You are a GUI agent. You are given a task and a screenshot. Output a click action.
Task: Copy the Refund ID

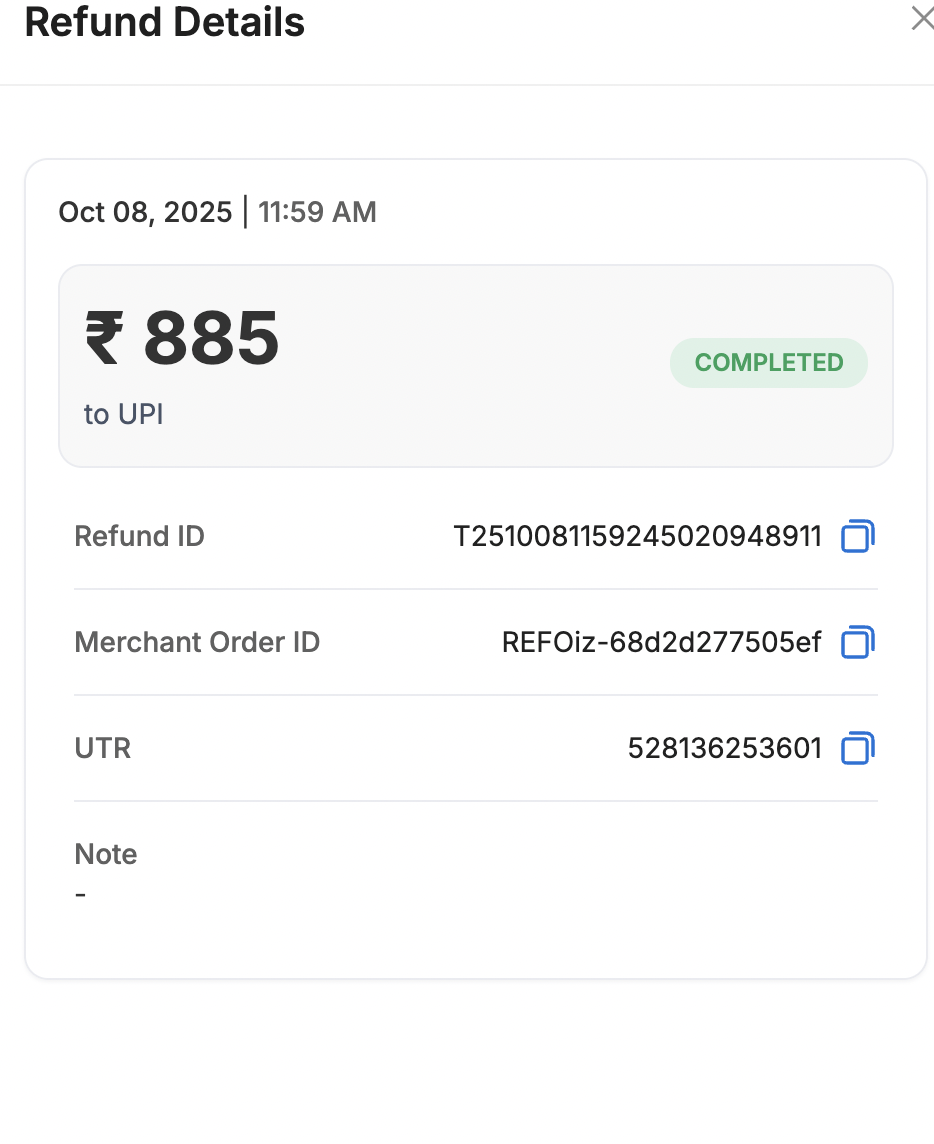click(857, 537)
